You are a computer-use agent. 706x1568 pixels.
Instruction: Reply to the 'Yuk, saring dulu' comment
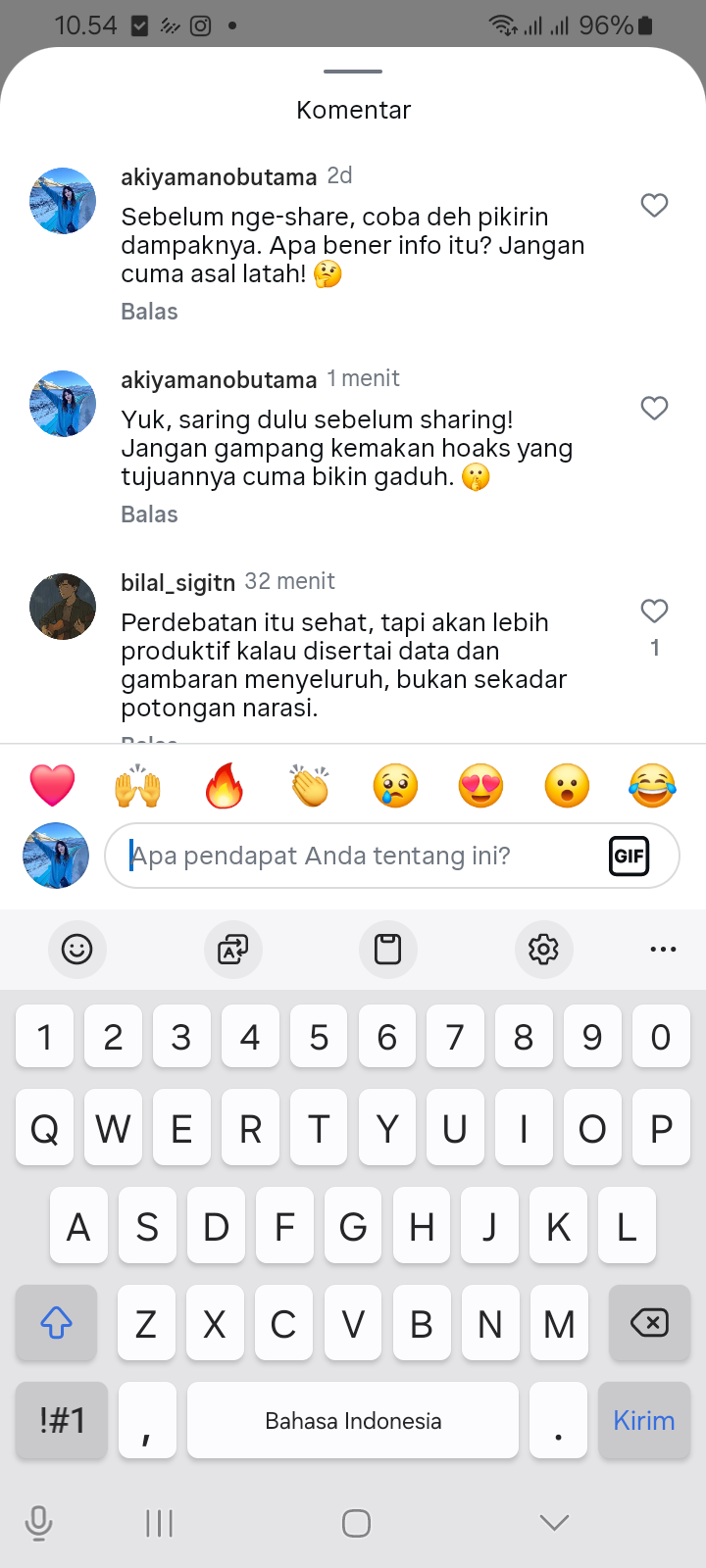[x=149, y=514]
